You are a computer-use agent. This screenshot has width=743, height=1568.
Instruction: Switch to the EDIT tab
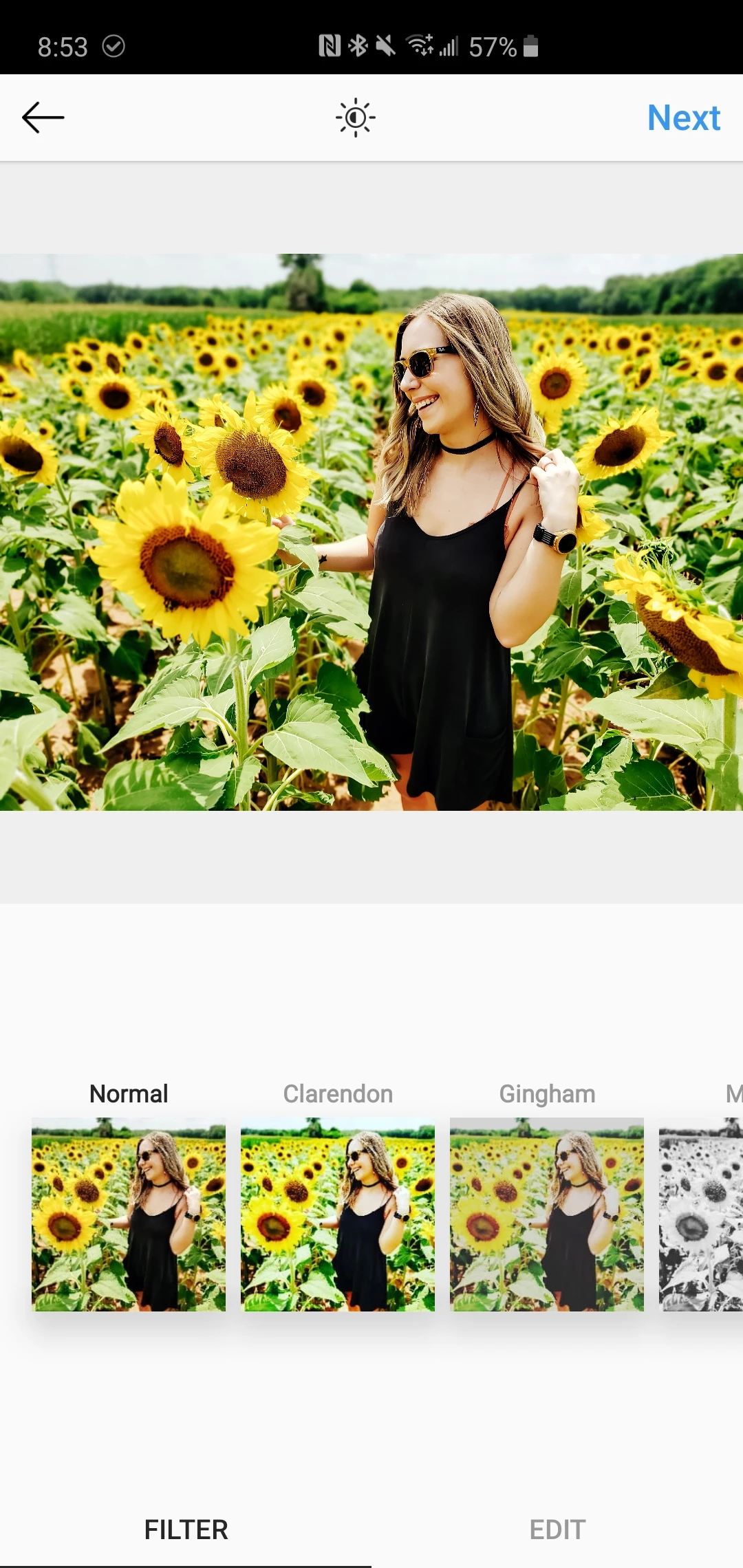(557, 1529)
